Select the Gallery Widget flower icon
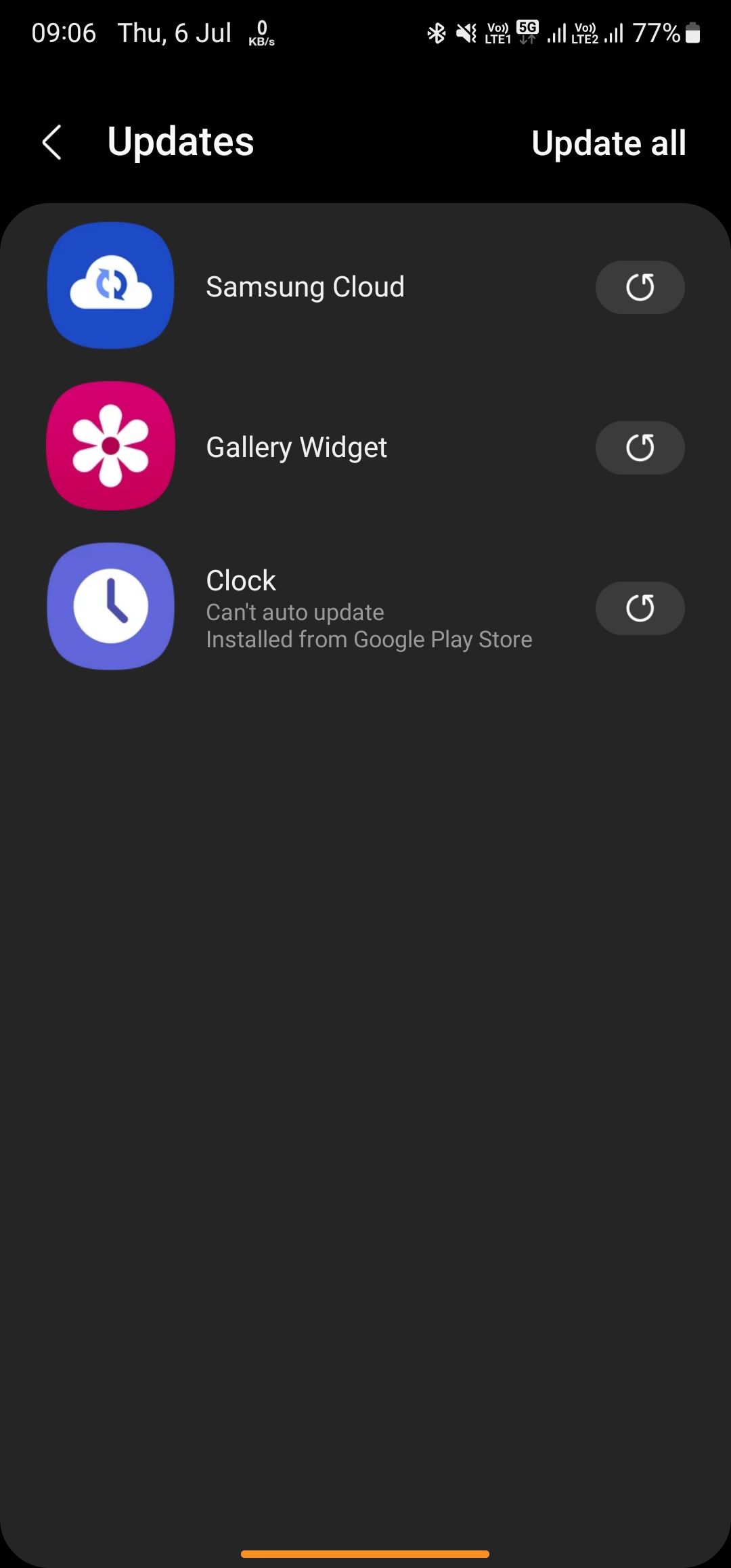Image resolution: width=731 pixels, height=1568 pixels. (x=110, y=446)
